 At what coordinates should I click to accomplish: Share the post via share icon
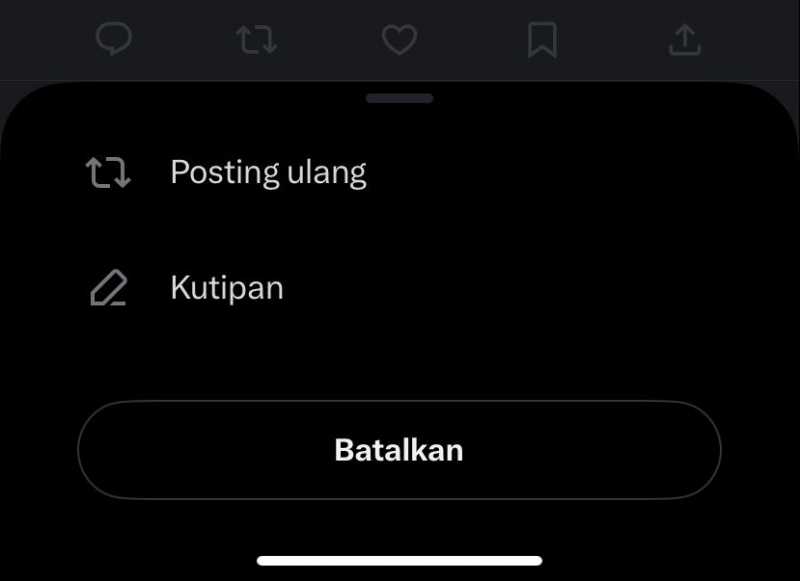[685, 40]
